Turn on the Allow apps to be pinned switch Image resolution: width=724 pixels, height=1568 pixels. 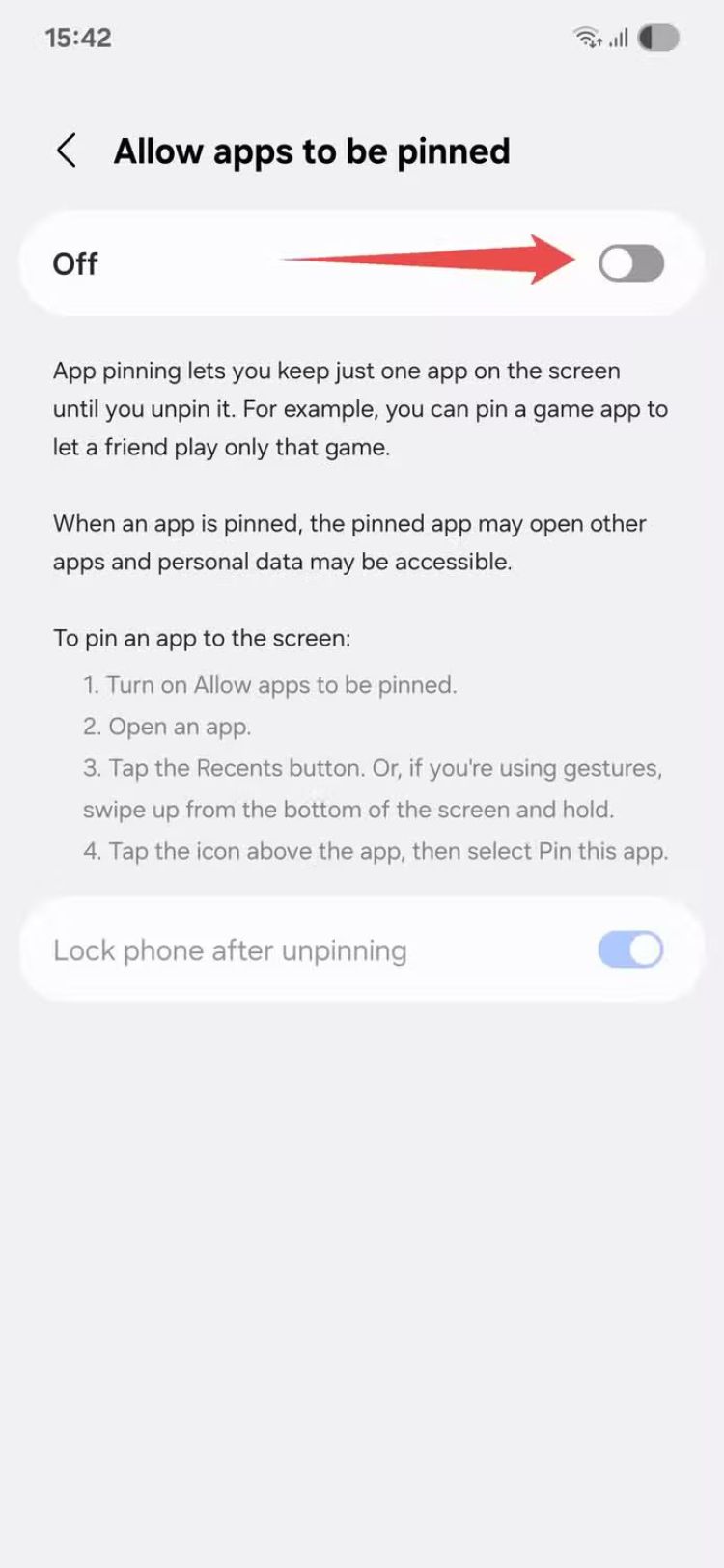630,263
